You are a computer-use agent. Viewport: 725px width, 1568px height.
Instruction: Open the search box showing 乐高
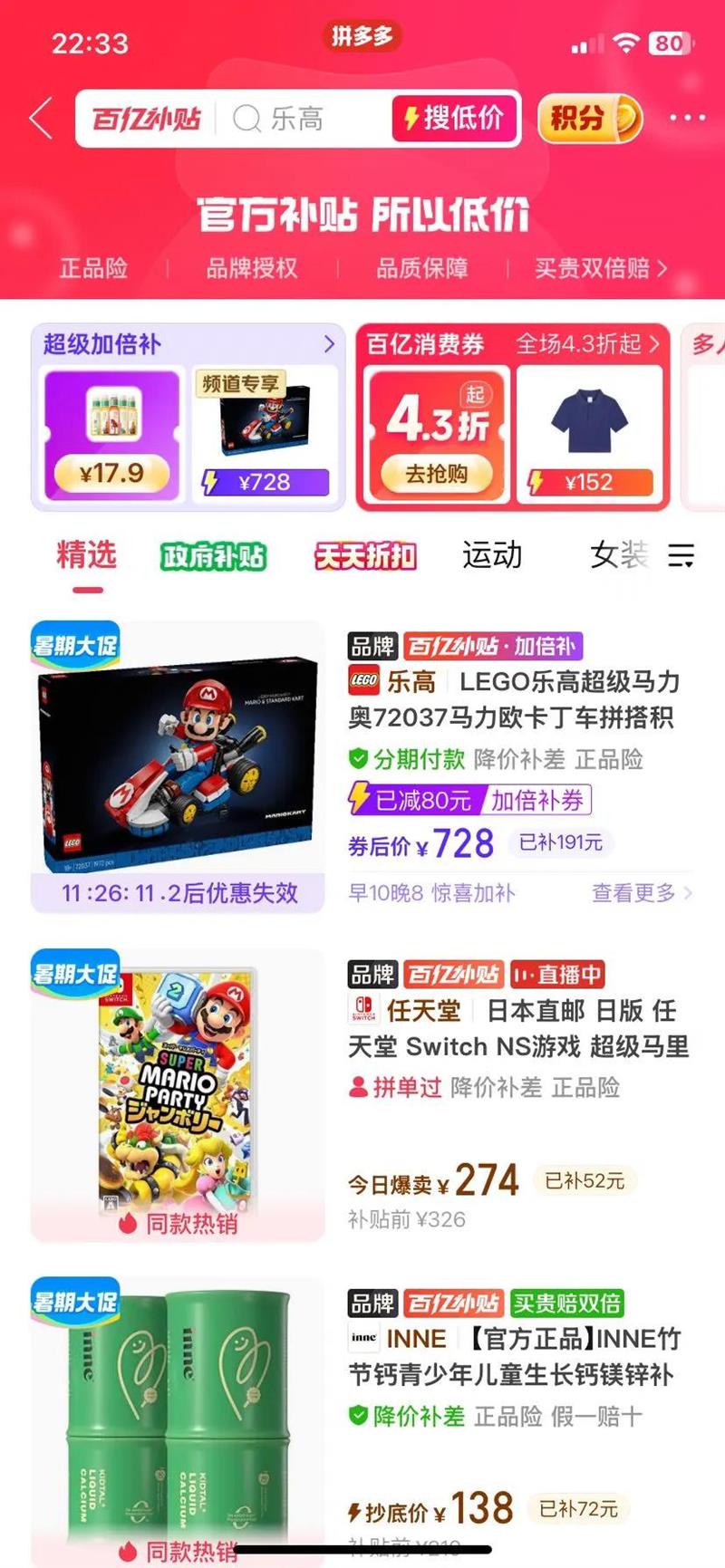[299, 119]
